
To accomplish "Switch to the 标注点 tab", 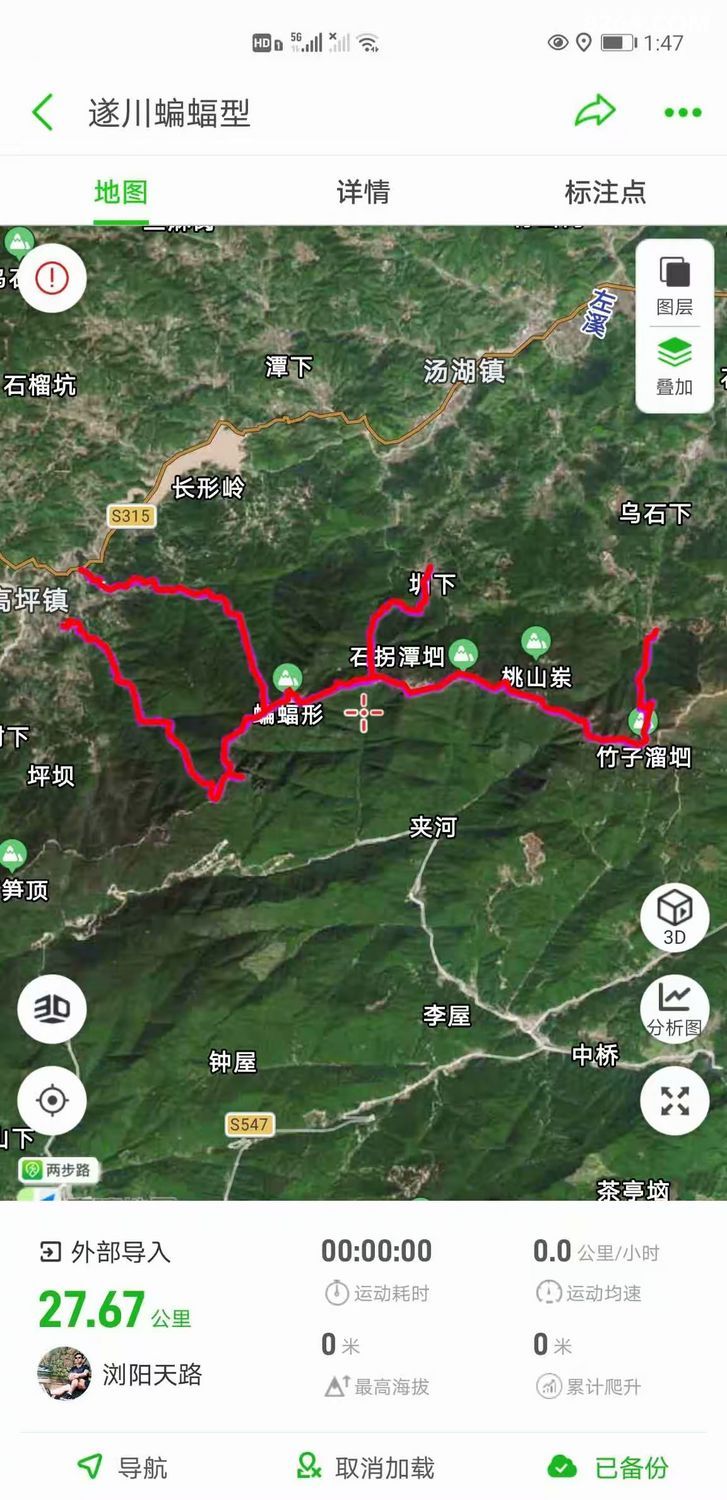I will pyautogui.click(x=605, y=192).
